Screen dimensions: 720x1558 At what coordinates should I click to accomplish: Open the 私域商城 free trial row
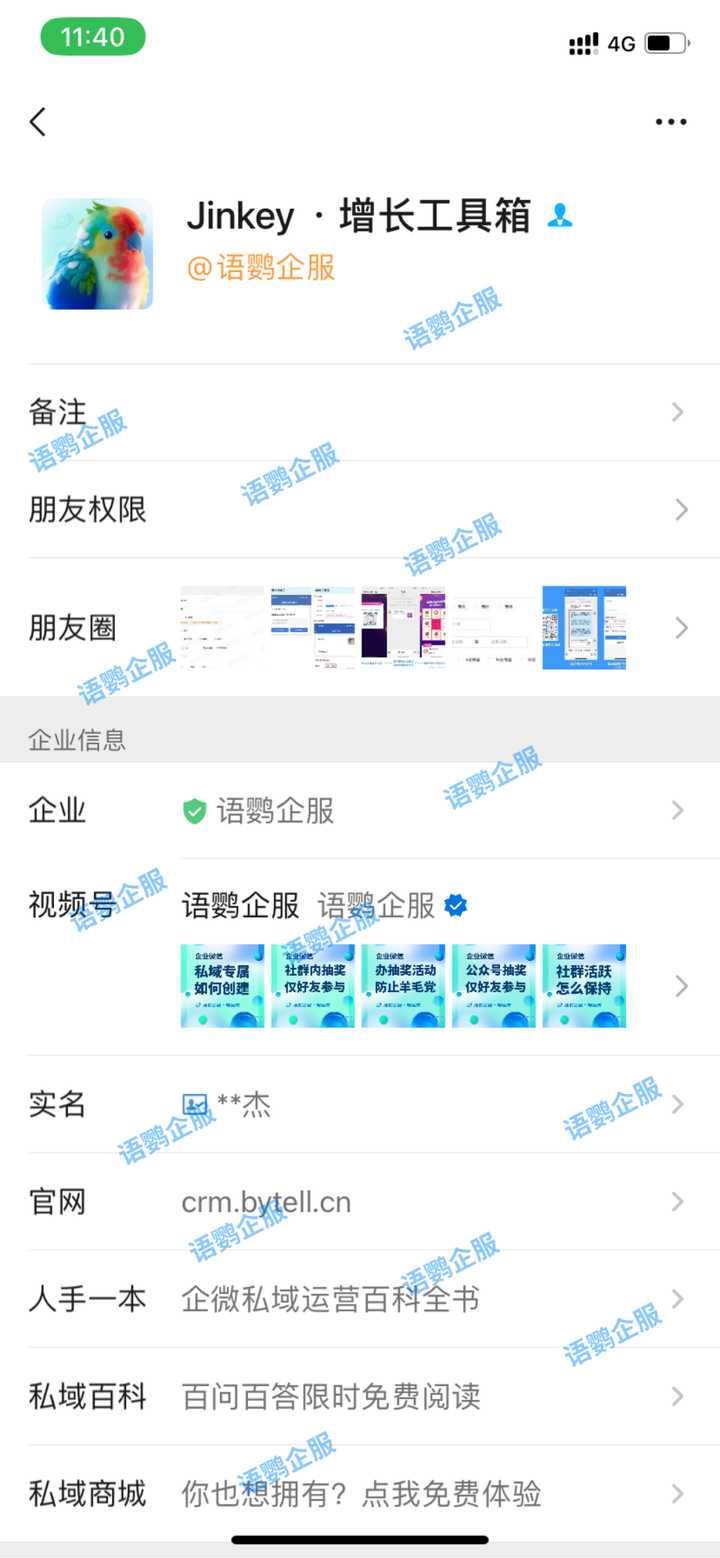click(360, 1494)
